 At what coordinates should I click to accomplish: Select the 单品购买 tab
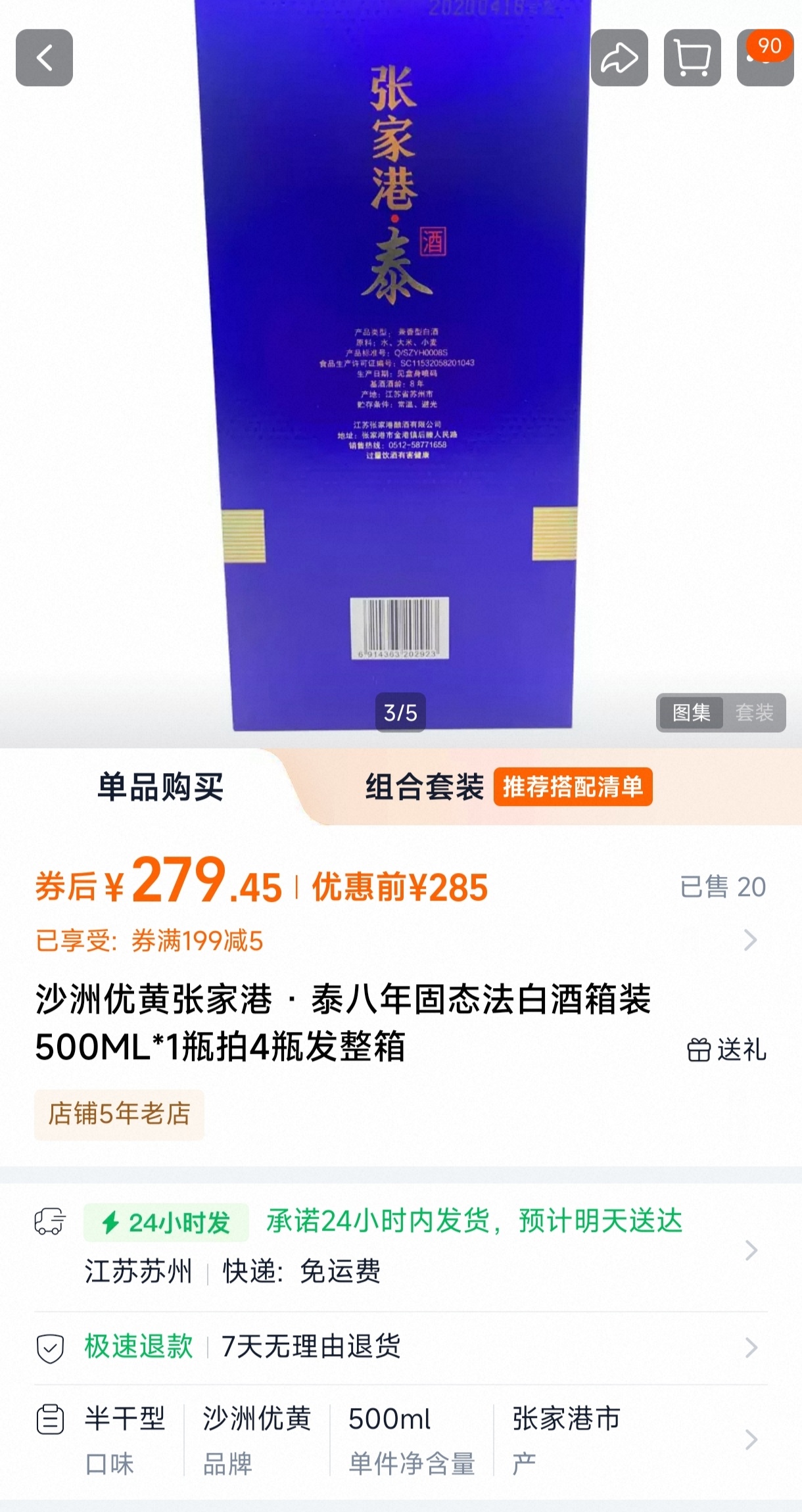point(160,787)
